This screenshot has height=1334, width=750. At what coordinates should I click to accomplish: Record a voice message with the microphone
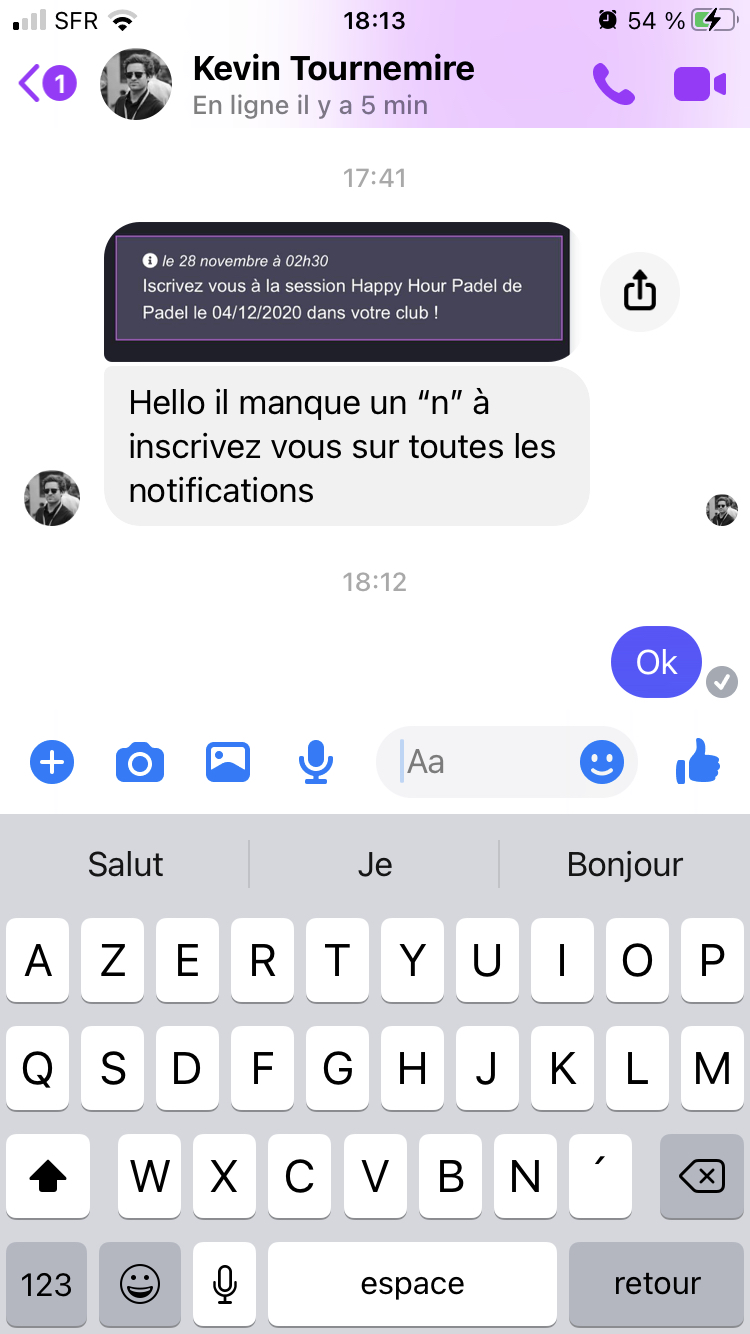click(x=316, y=763)
